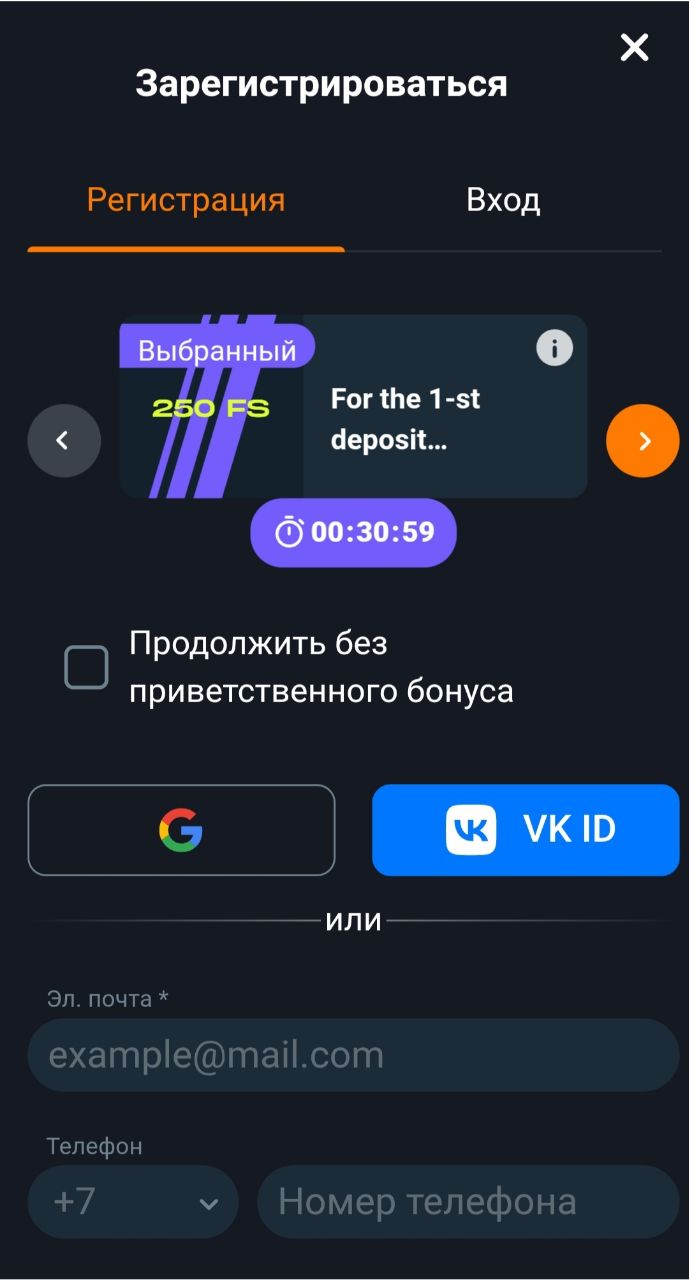Show the previous bonus offer
The width and height of the screenshot is (689, 1280).
coord(64,440)
